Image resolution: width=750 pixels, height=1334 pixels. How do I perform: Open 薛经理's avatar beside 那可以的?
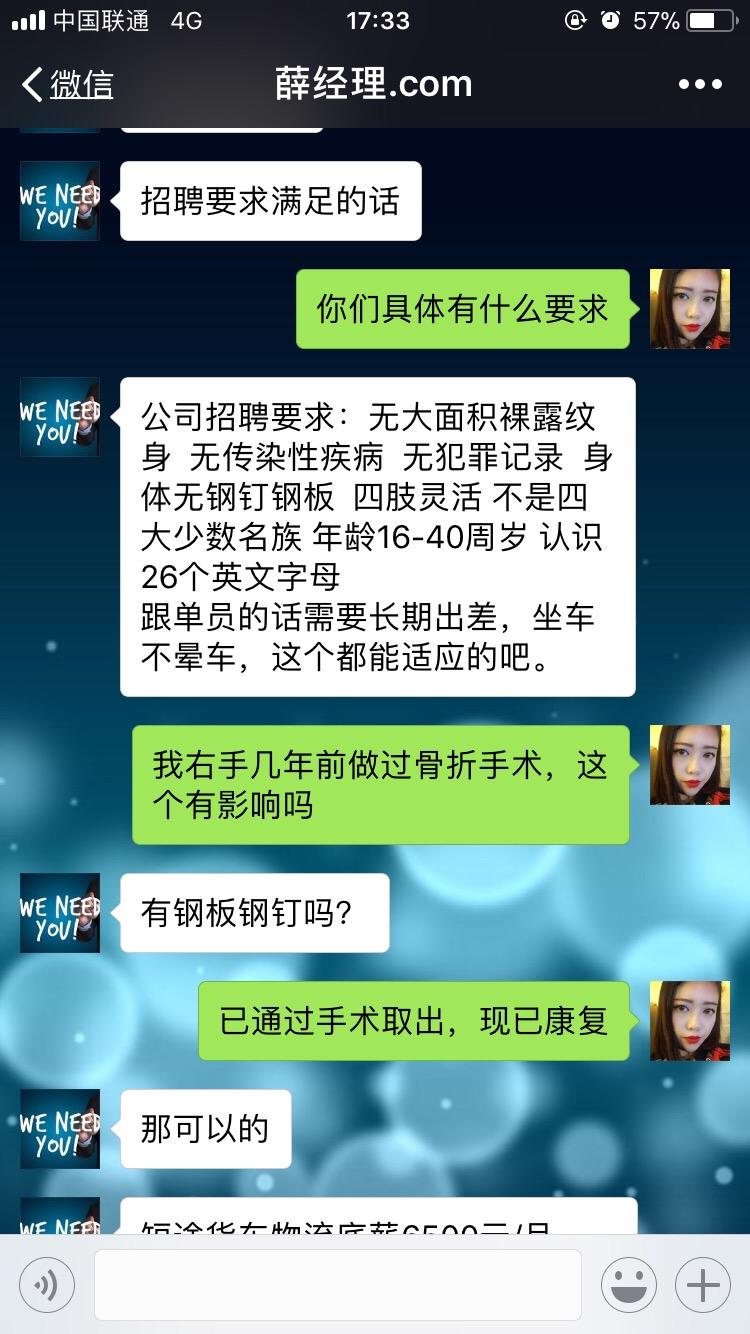pos(60,1129)
